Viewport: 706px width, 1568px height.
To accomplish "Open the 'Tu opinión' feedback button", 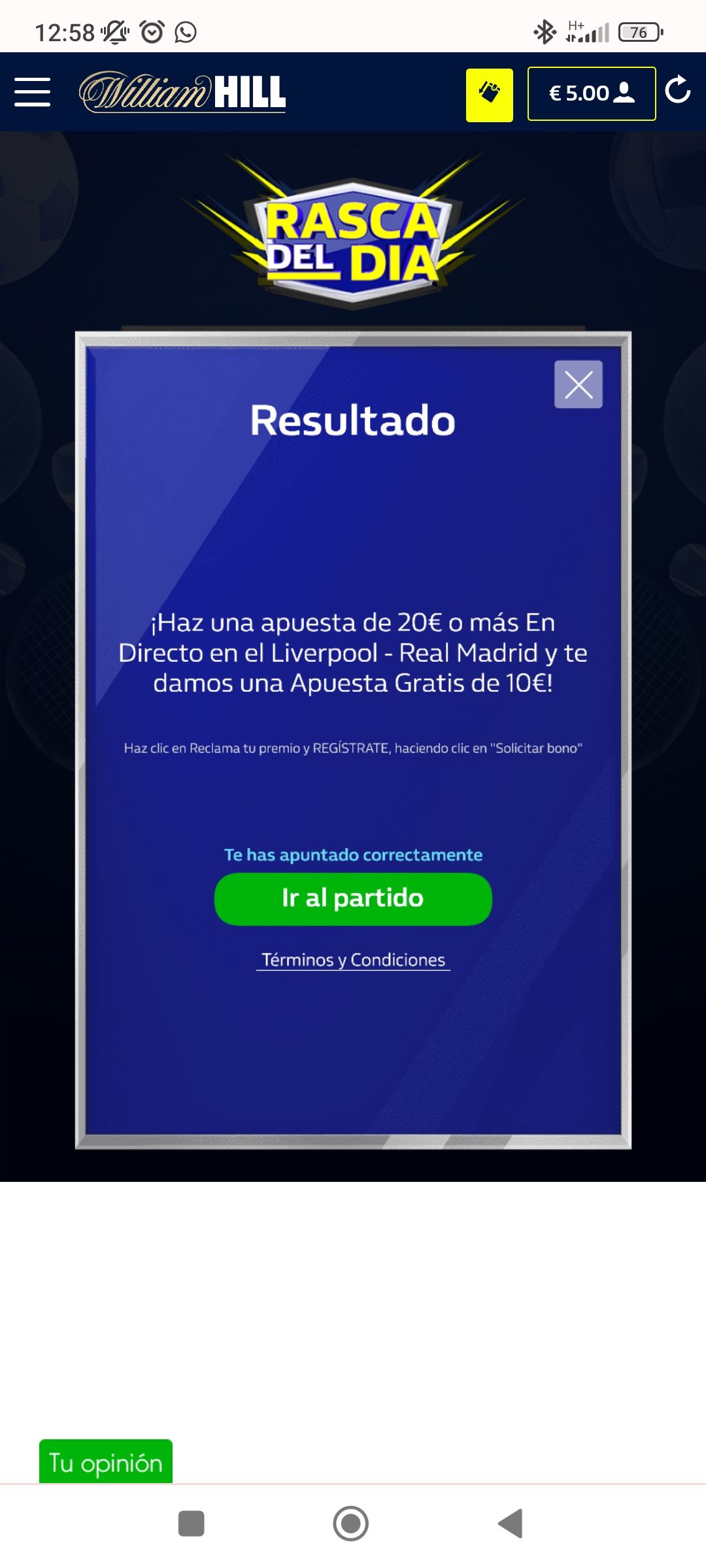I will pyautogui.click(x=106, y=1462).
